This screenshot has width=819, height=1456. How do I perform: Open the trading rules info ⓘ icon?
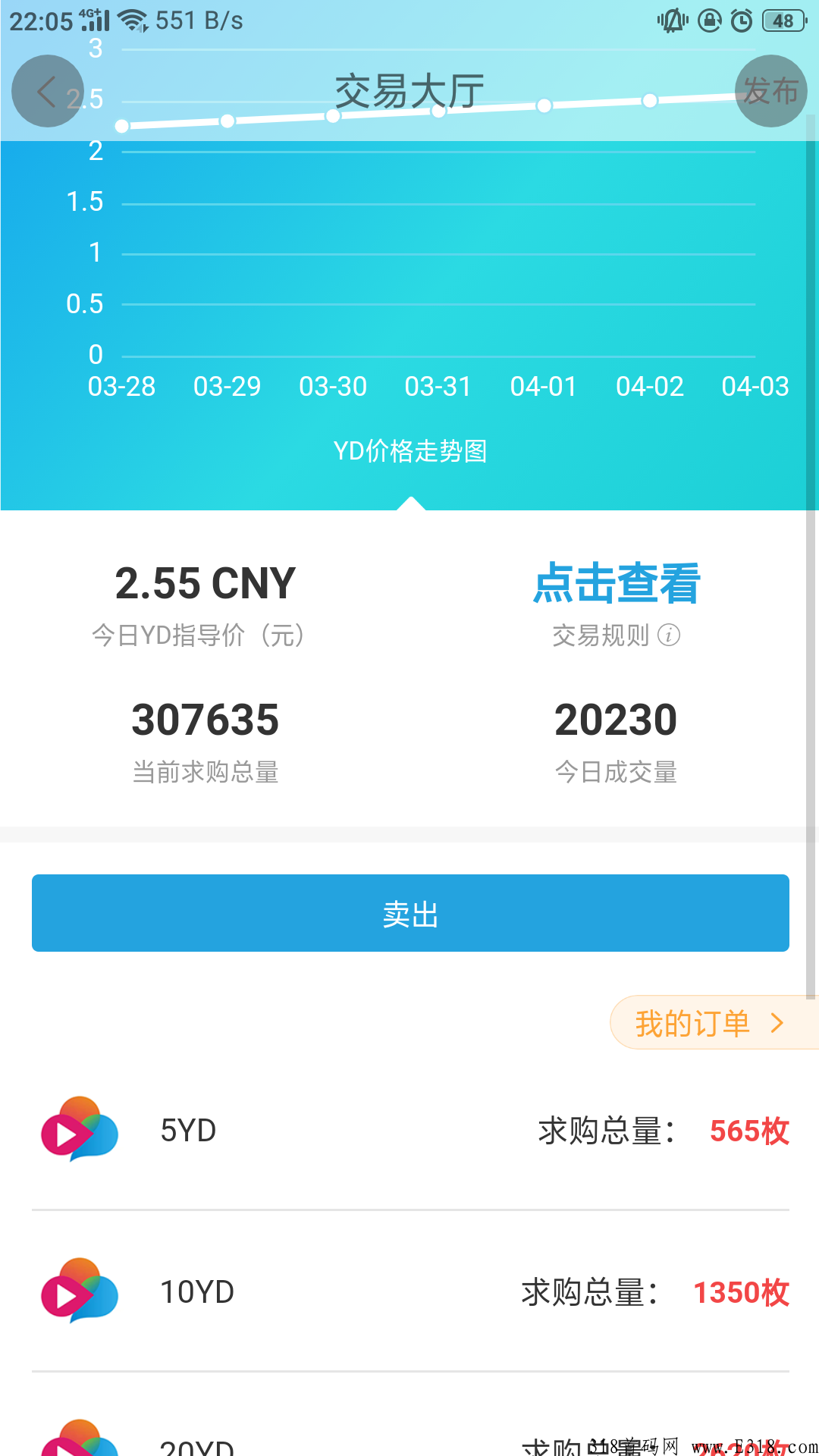click(x=670, y=636)
